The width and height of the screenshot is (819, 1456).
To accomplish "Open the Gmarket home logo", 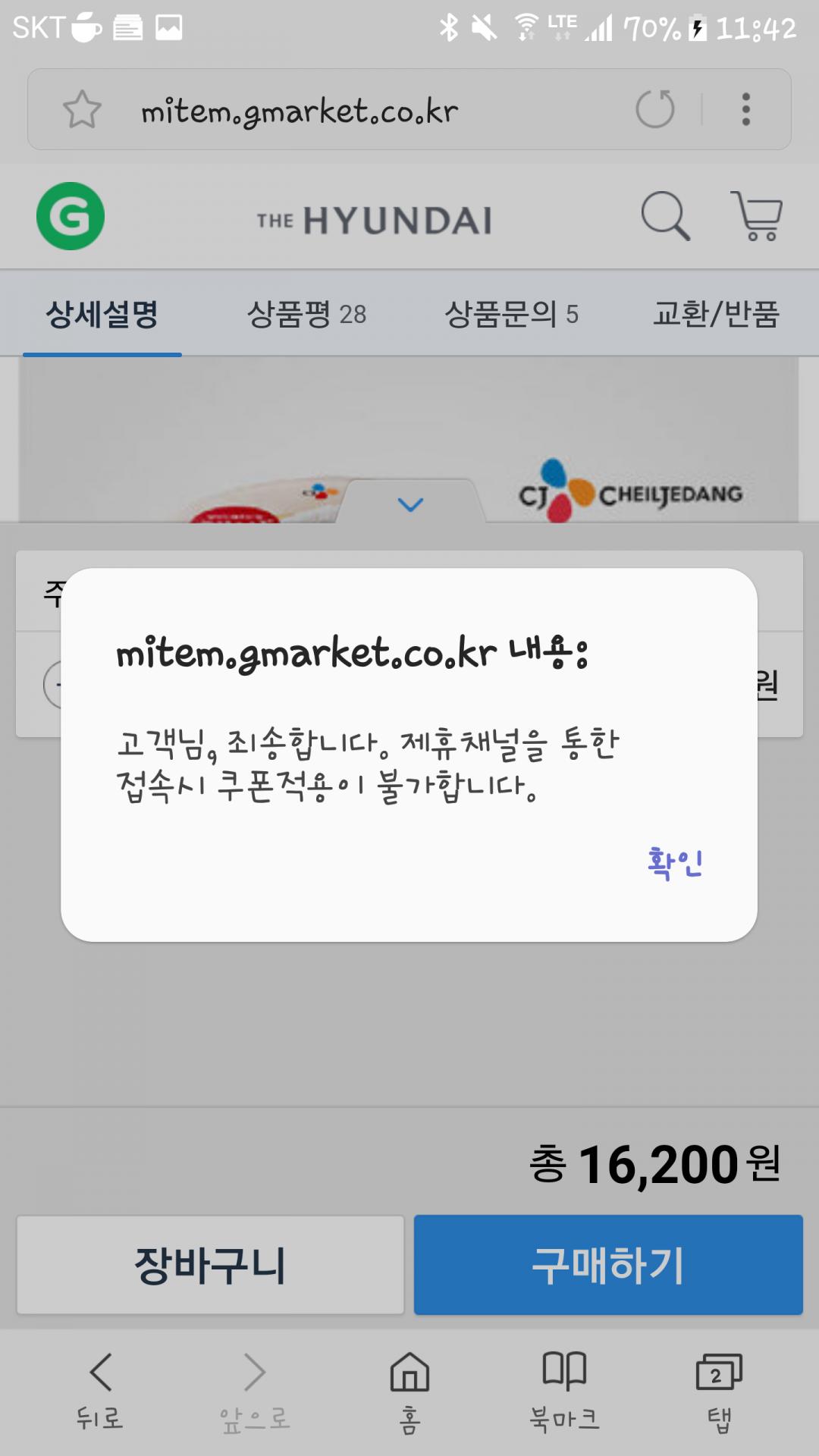I will pyautogui.click(x=71, y=216).
